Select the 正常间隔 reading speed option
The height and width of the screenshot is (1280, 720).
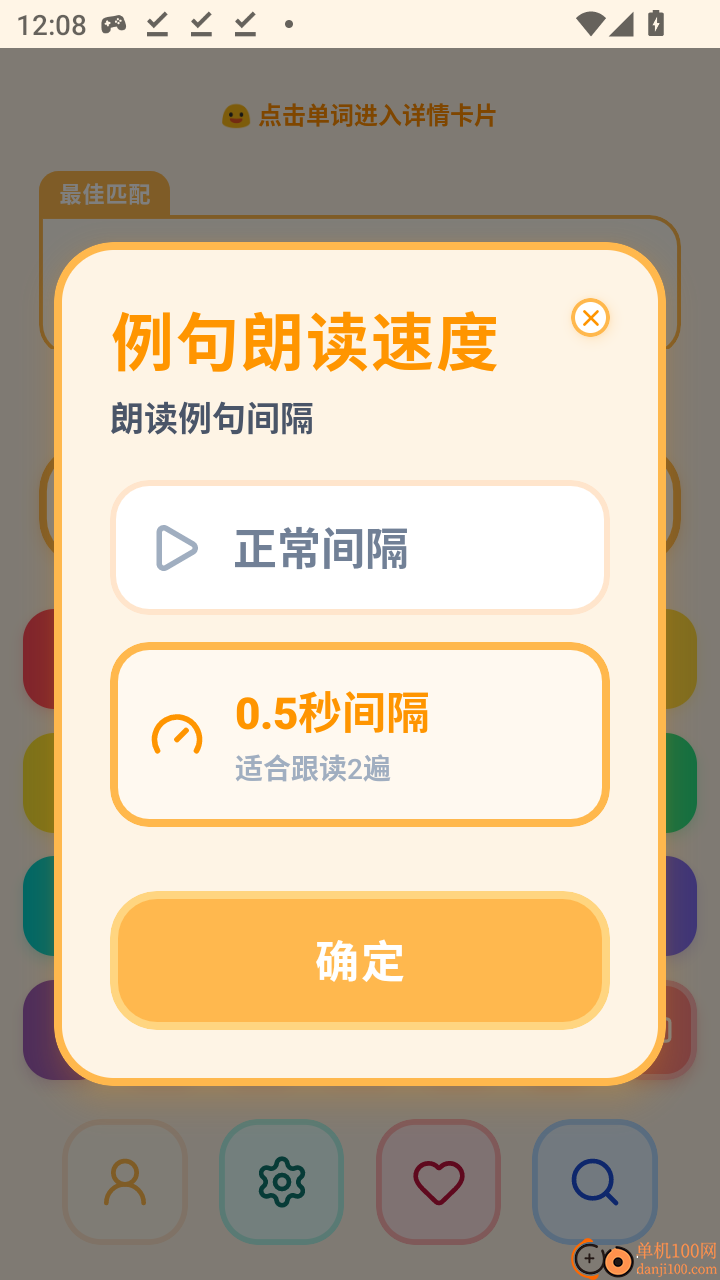[x=360, y=547]
